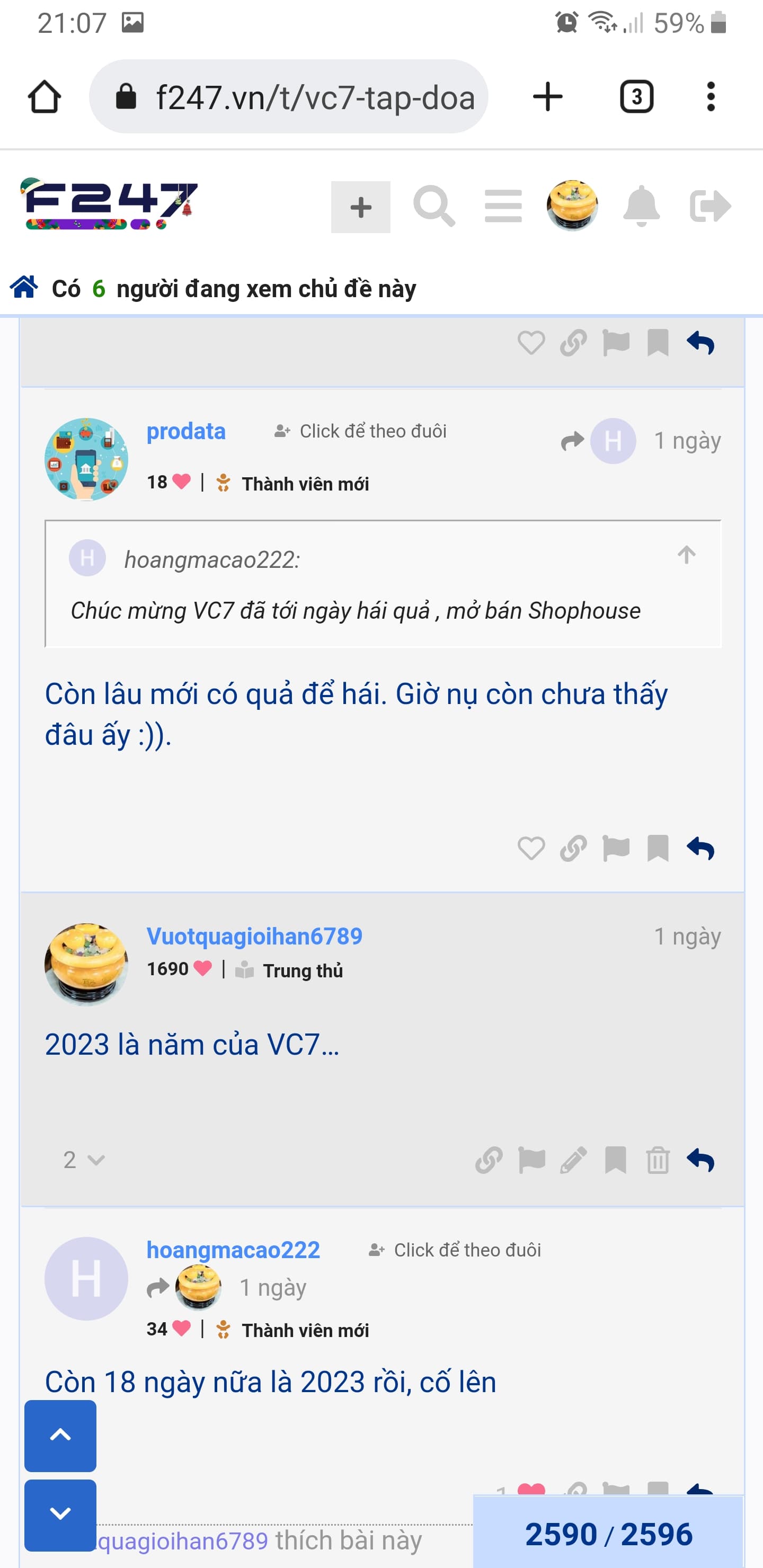Expand the 2 replies under Vuotquagioihan6789's post
Viewport: 763px width, 1568px height.
coord(84,1160)
